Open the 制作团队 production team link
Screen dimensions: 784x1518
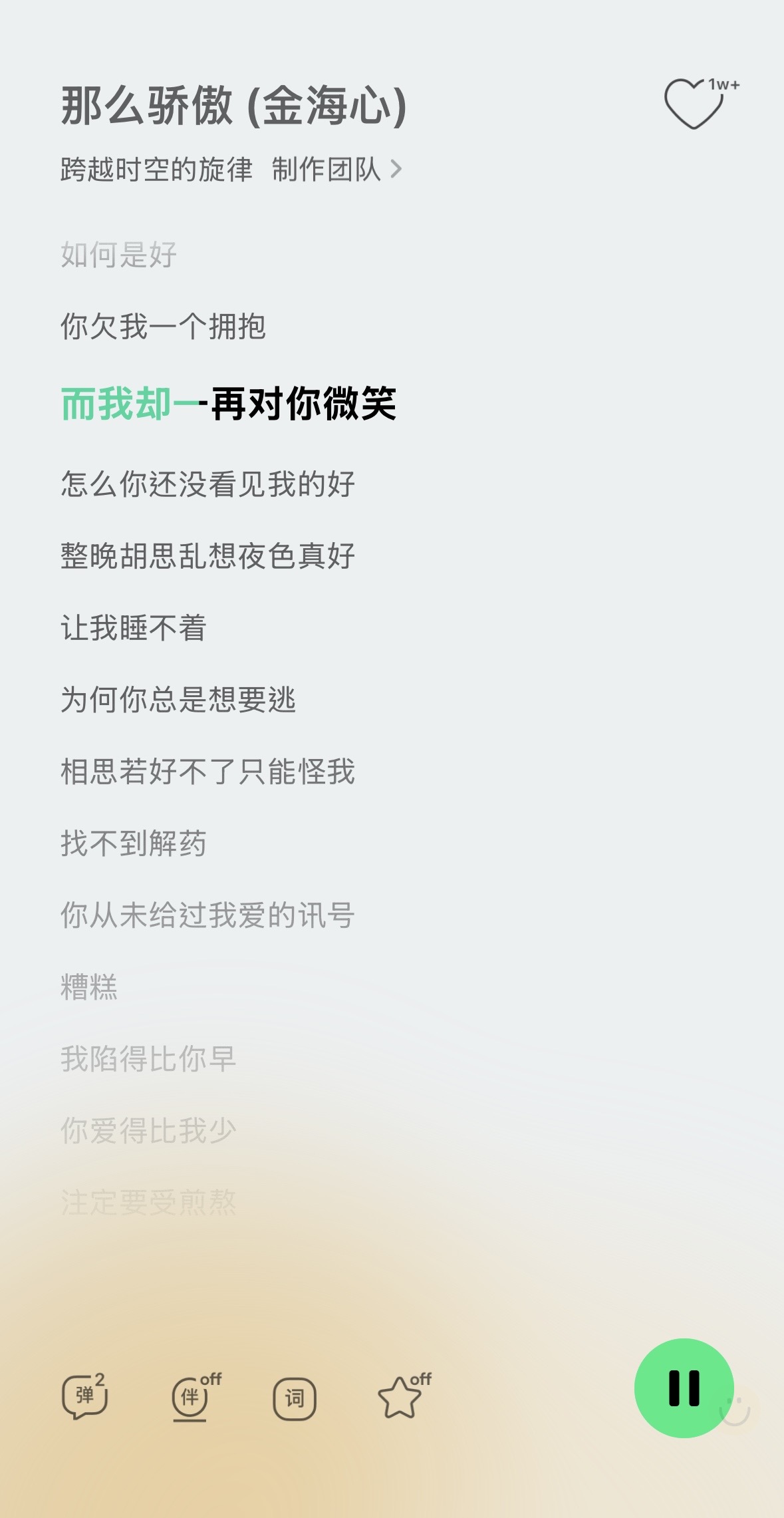click(337, 170)
